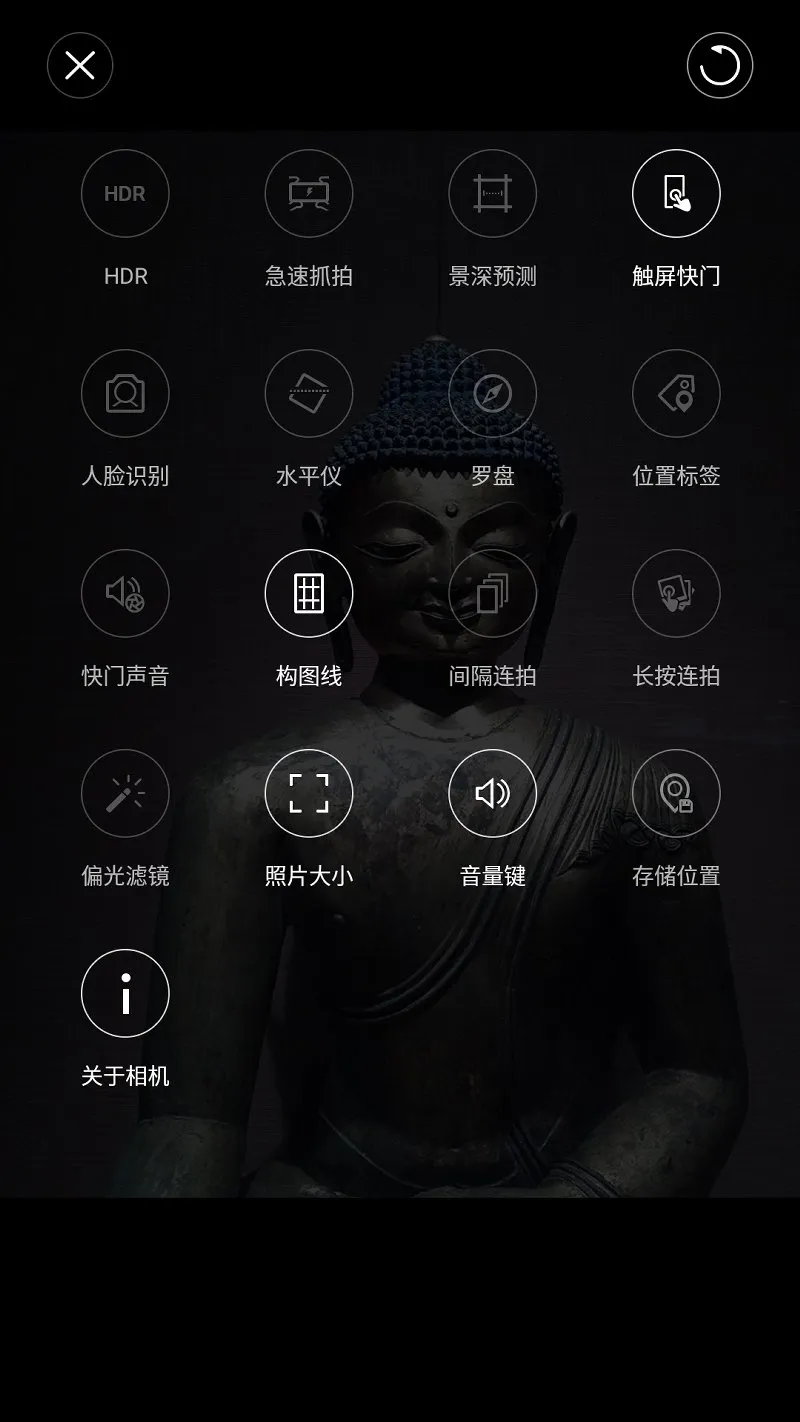This screenshot has width=800, height=1422.
Task: Enable 人脸识别 face detection
Action: tap(125, 394)
